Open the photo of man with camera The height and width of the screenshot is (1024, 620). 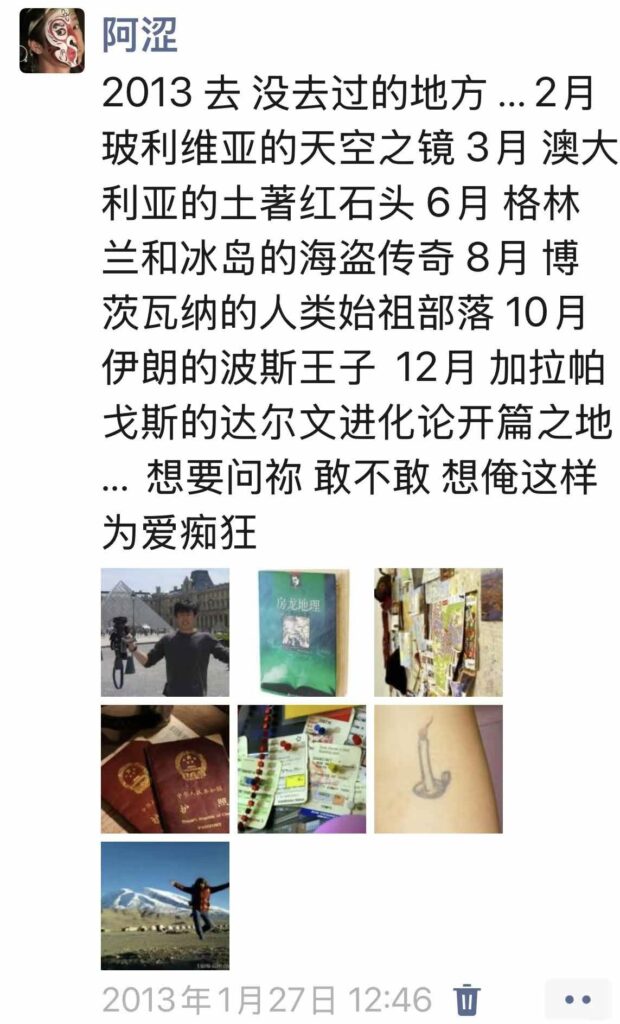click(165, 632)
